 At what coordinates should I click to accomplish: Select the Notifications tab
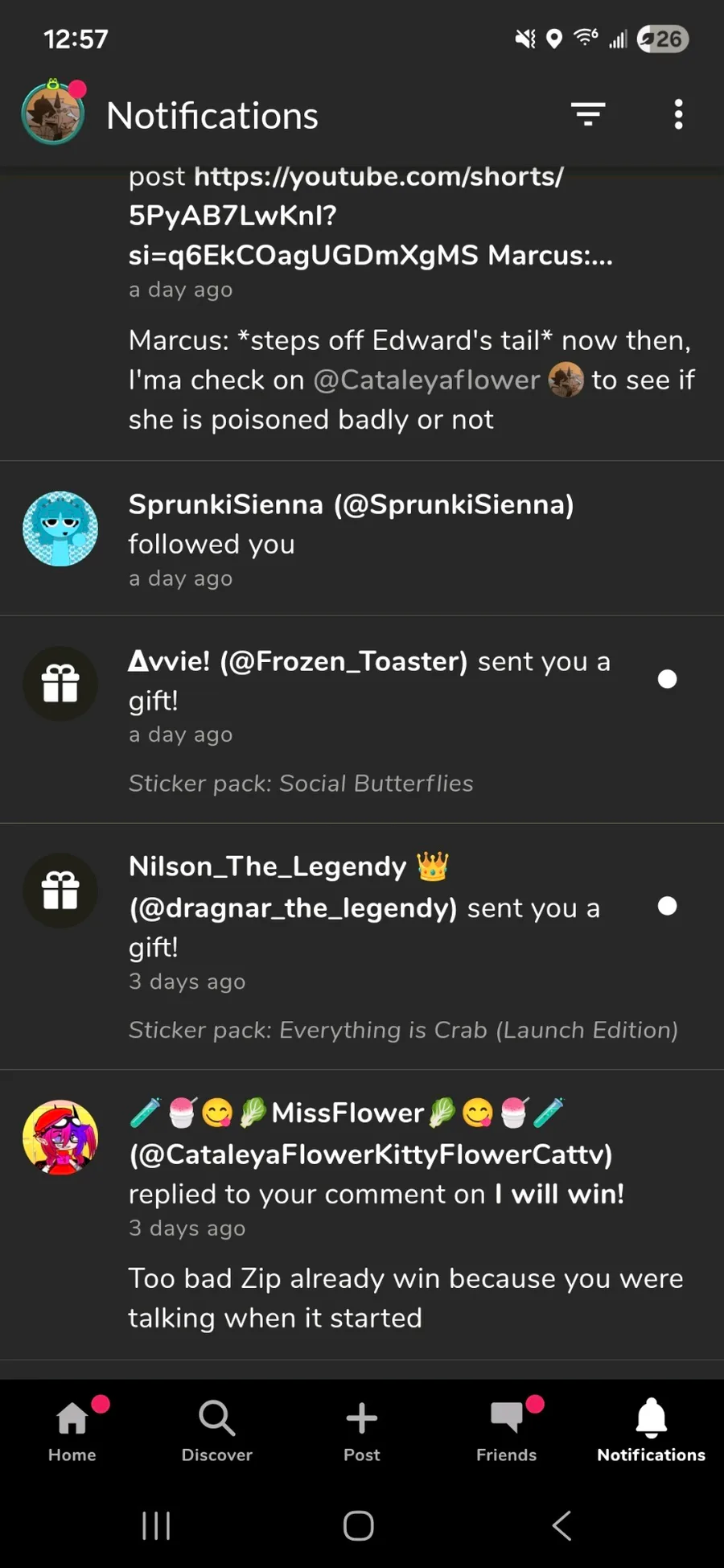click(x=652, y=1432)
